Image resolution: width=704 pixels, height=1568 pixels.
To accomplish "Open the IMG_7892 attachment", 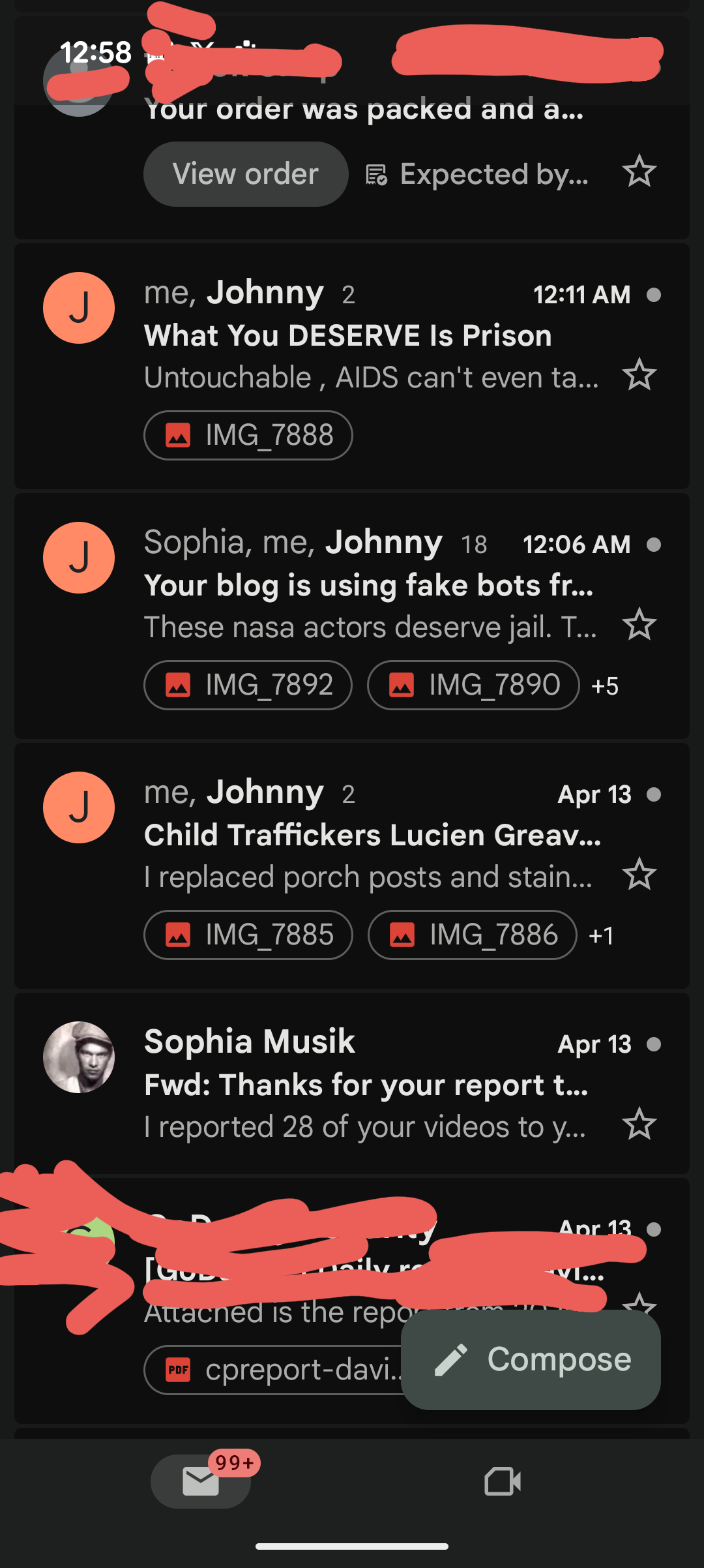I will coord(248,686).
